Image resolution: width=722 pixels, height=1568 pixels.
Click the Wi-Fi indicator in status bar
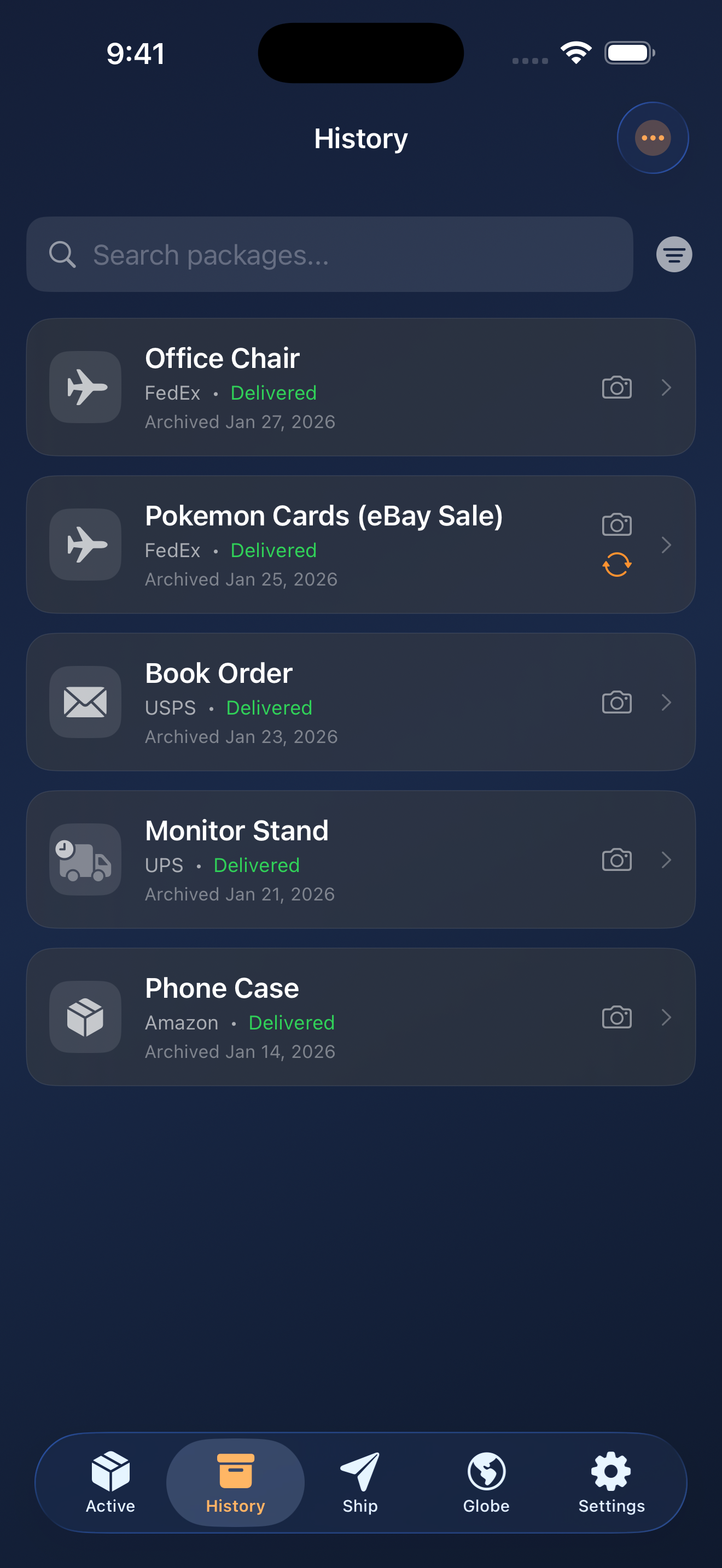tap(575, 52)
